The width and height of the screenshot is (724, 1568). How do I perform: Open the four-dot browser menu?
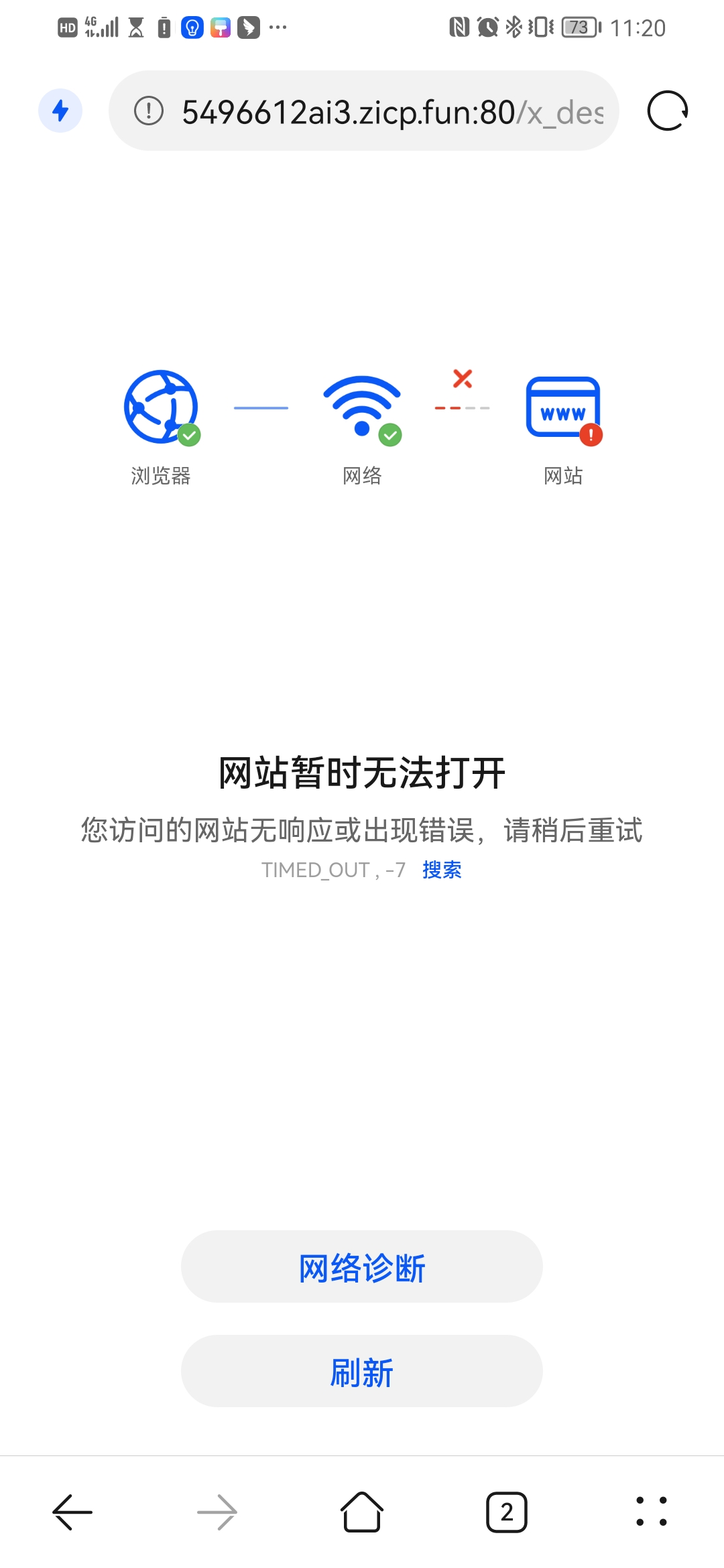[x=651, y=1512]
